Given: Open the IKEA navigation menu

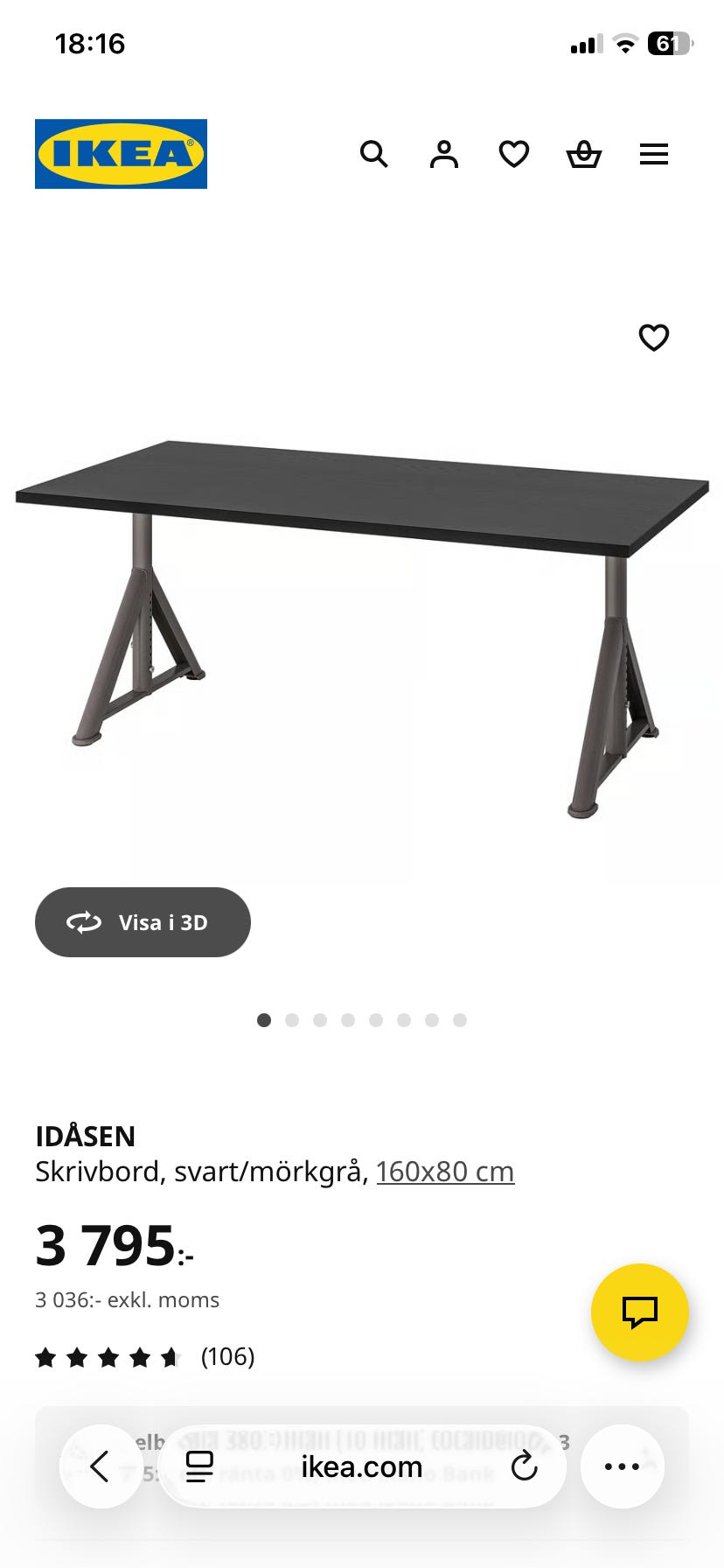Looking at the screenshot, I should (654, 154).
